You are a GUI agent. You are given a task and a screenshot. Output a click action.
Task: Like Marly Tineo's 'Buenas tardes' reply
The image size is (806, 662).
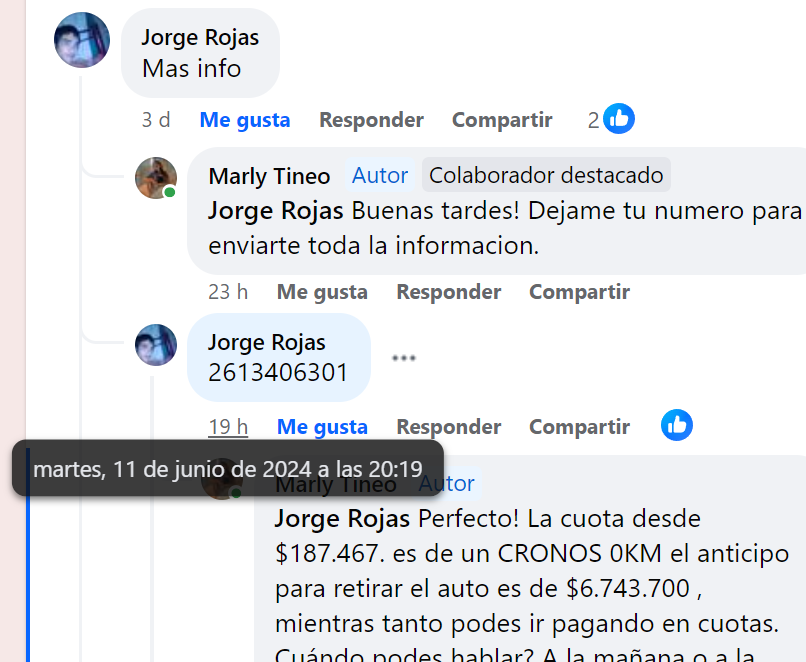coord(322,292)
